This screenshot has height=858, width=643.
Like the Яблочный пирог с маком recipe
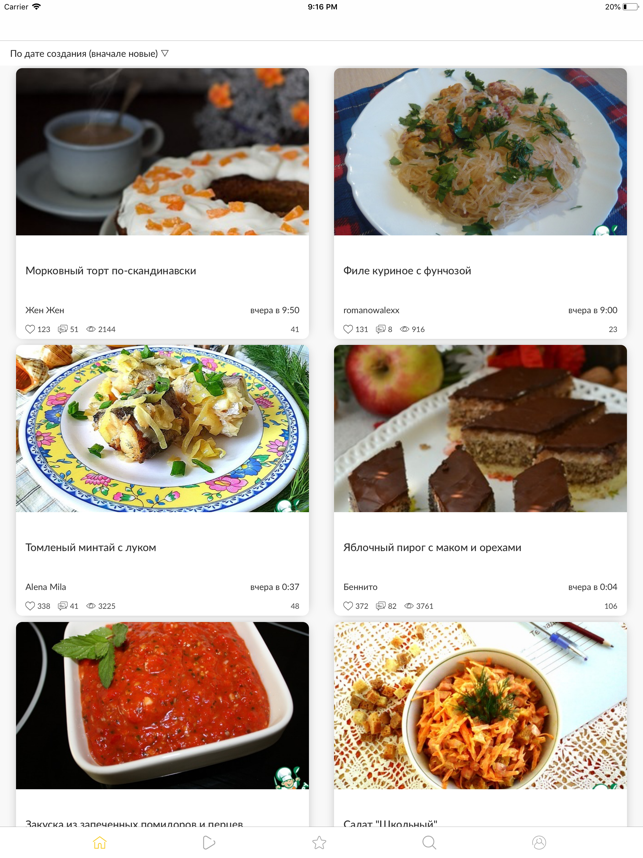pos(348,606)
